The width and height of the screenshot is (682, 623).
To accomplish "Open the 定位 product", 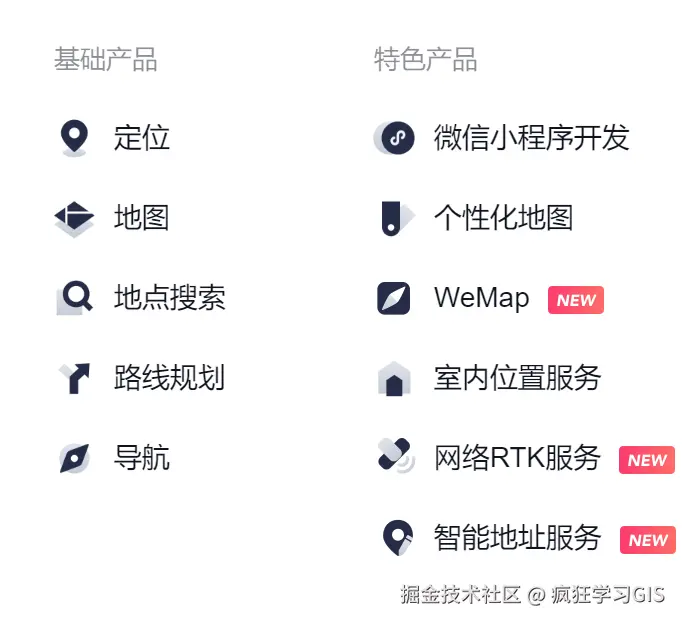I will click(141, 138).
